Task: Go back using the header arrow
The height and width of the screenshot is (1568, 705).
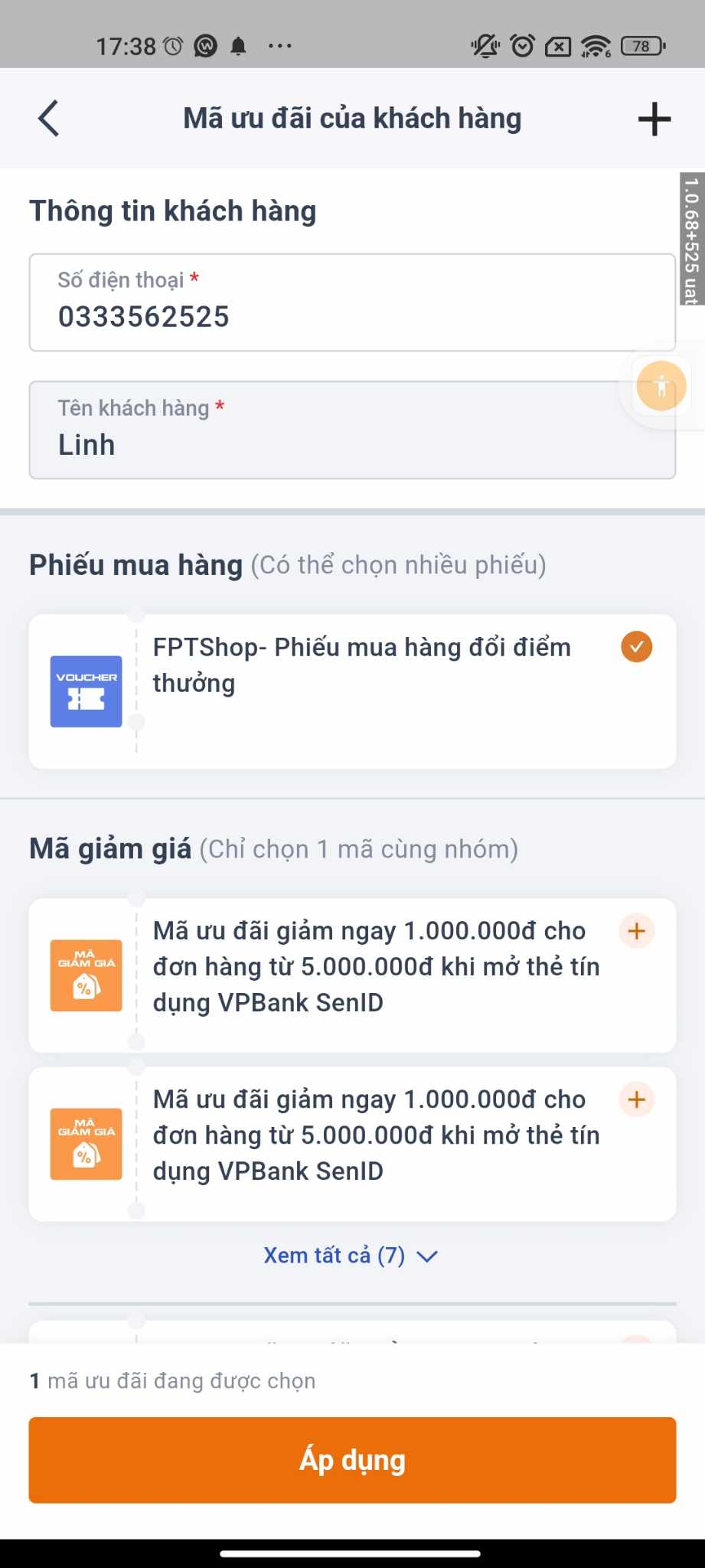Action: coord(48,119)
